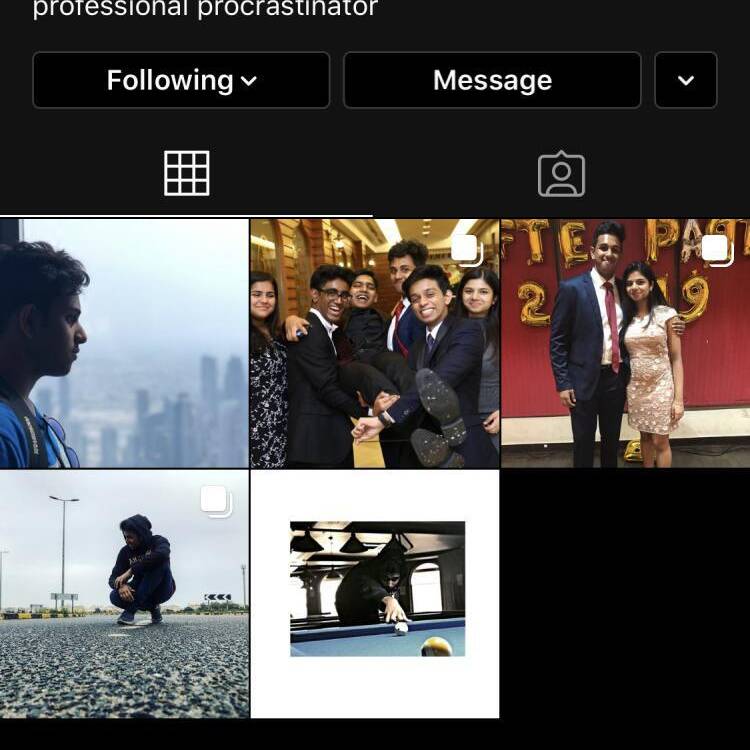Switch to the tagged photos tab
750x750 pixels.
pyautogui.click(x=561, y=173)
